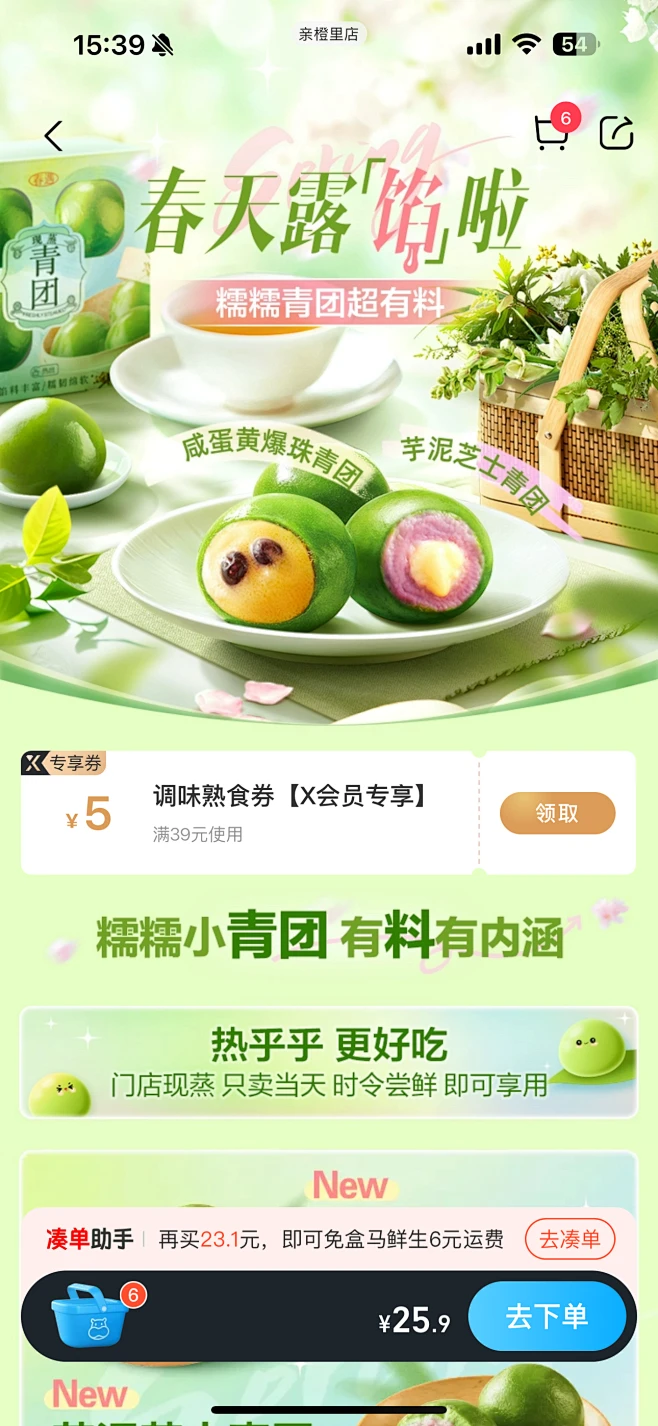Go back using the arrow icon
Viewport: 658px width, 1426px height.
[54, 136]
